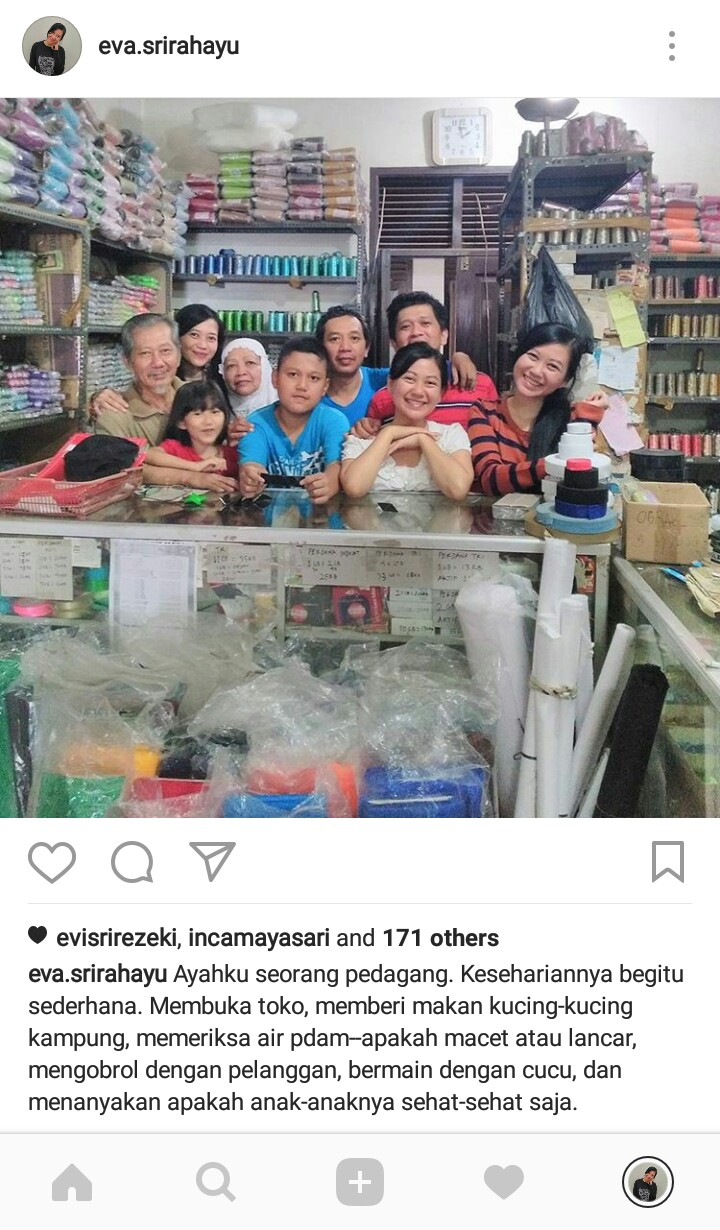
Task: Like this post with the heart icon
Action: (x=52, y=862)
